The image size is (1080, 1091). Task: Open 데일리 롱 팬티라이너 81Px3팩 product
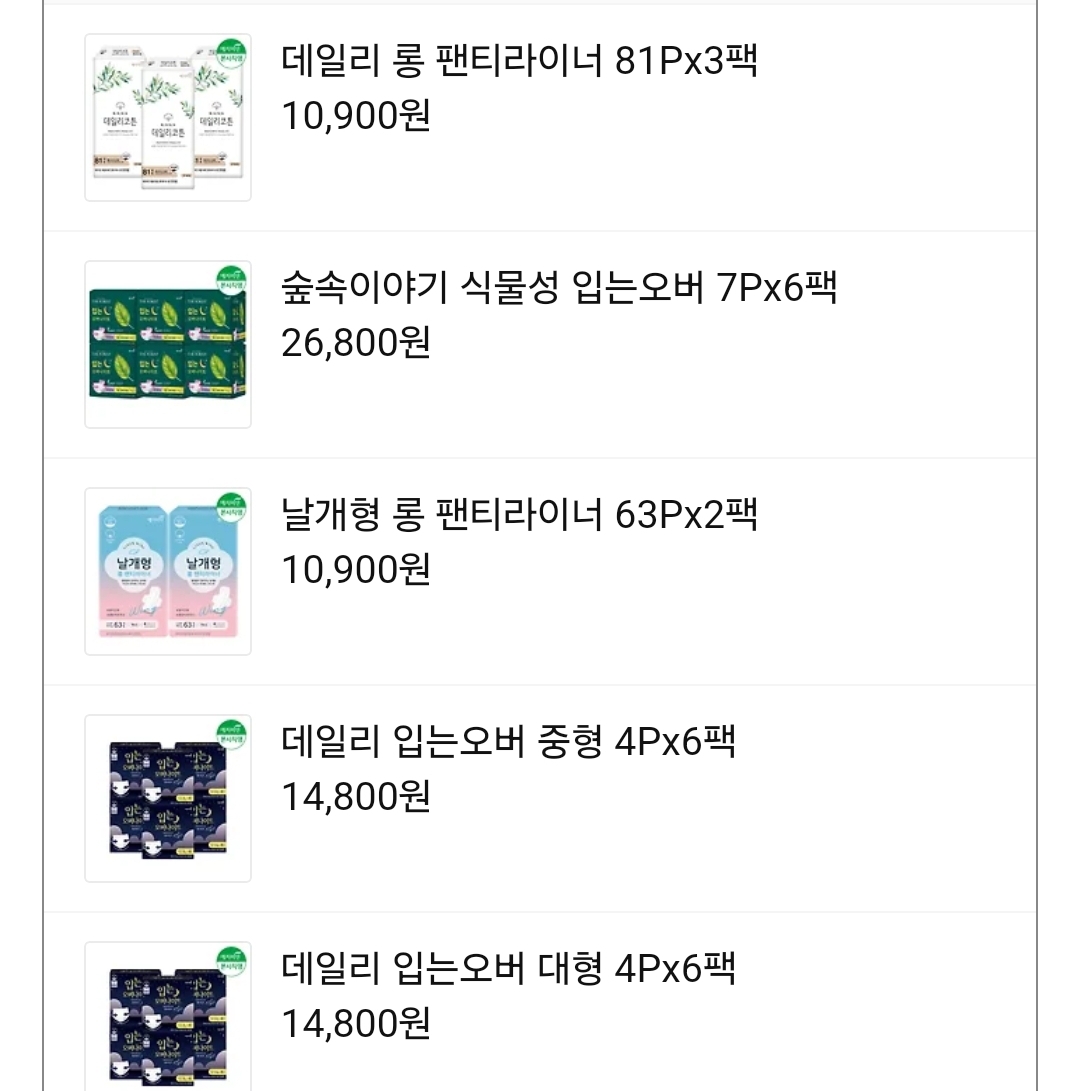click(520, 62)
